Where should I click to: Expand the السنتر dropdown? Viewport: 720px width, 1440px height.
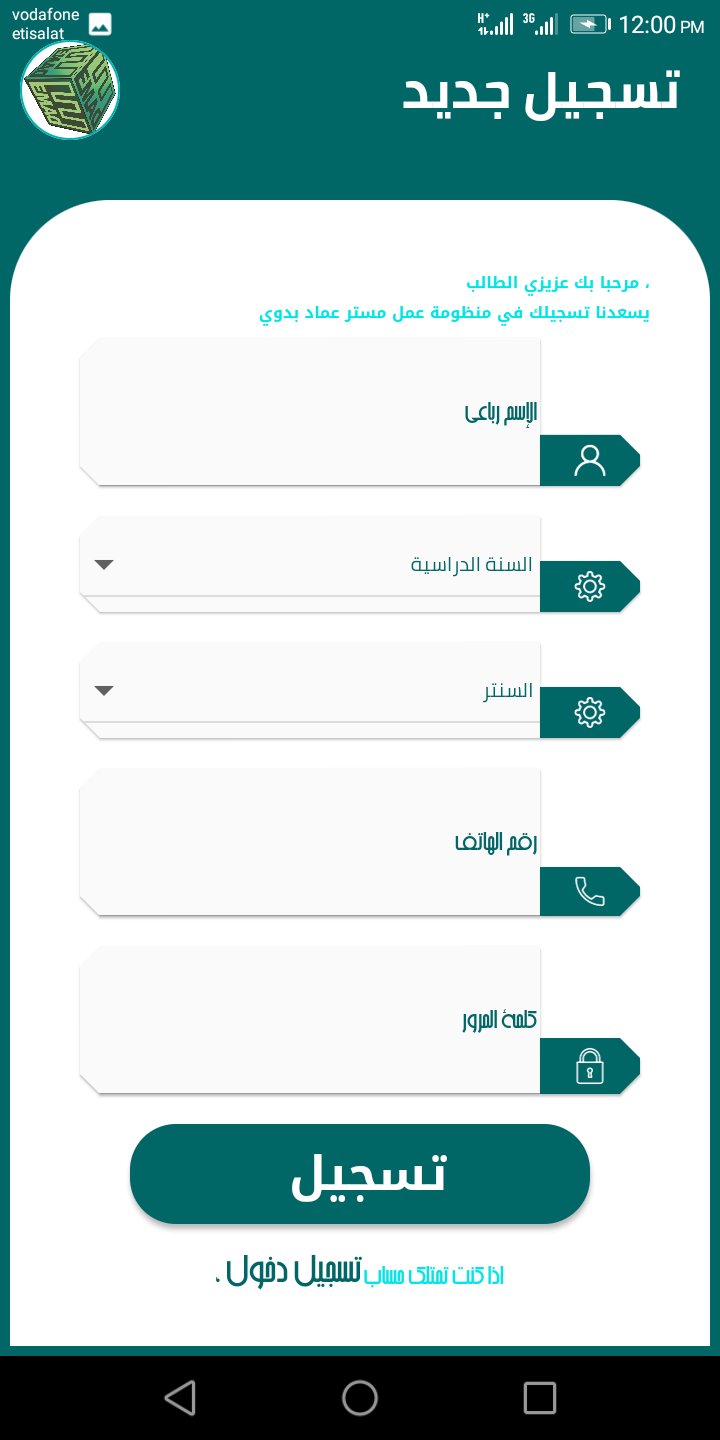(310, 690)
